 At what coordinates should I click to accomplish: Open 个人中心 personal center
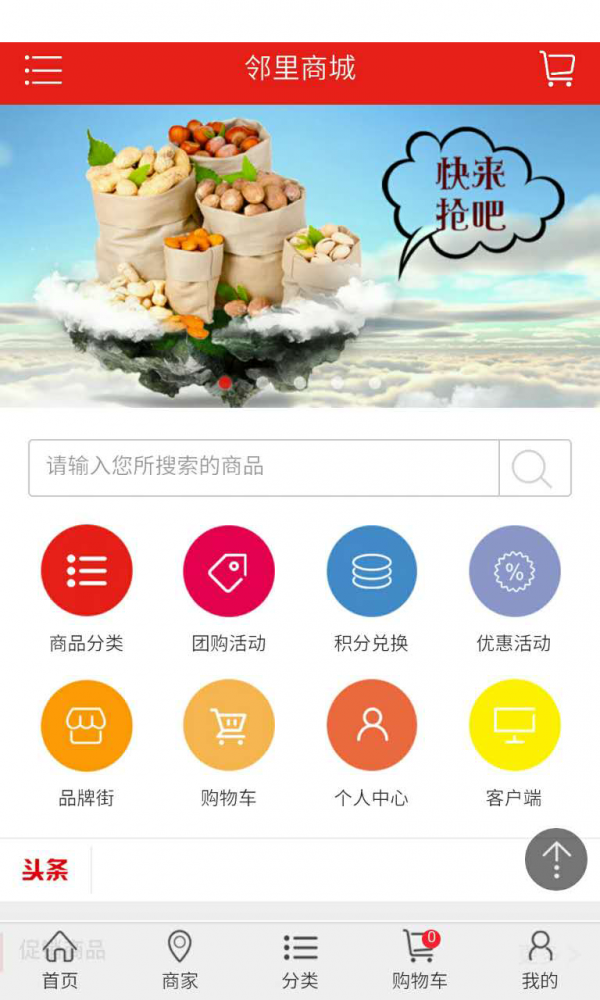click(x=371, y=726)
